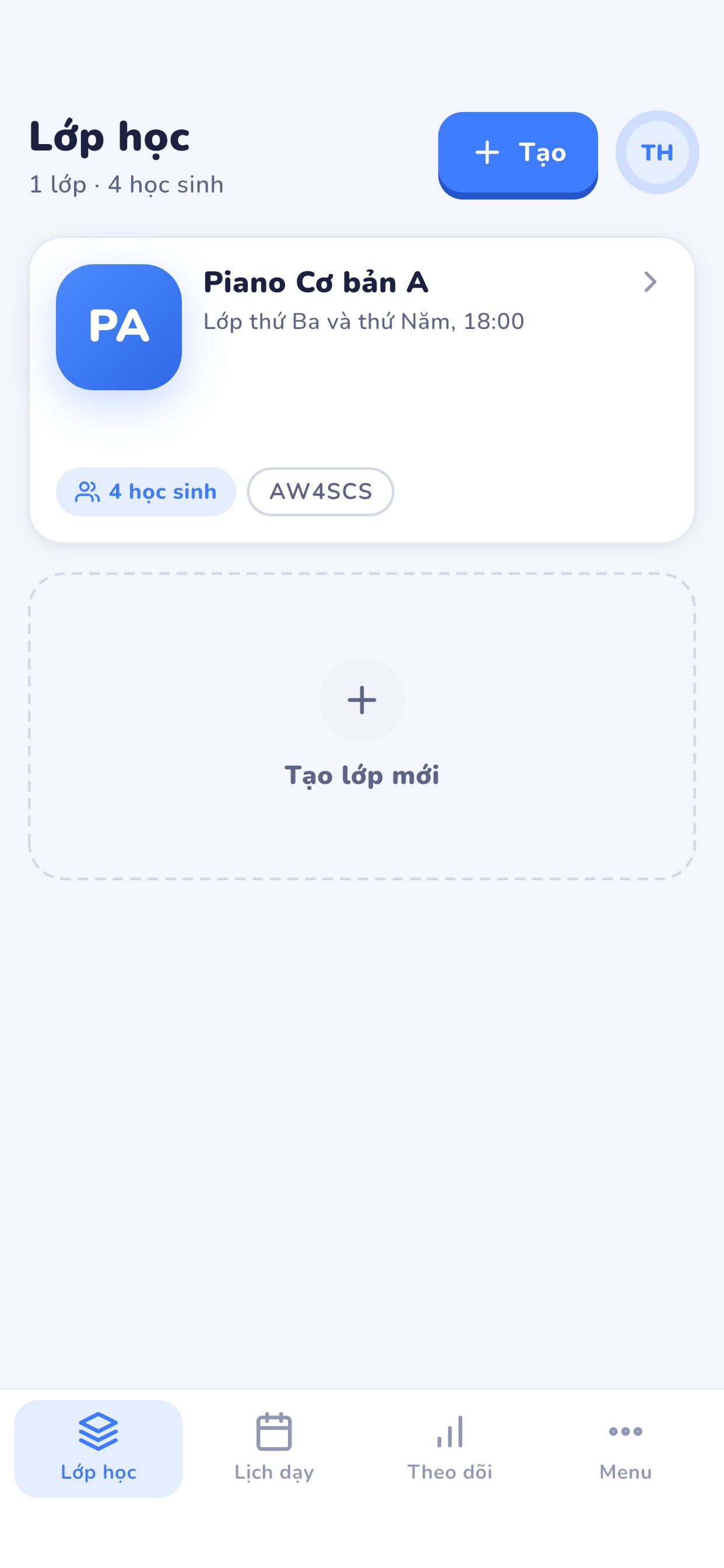
Task: Open the TH profile avatar
Action: [x=657, y=152]
